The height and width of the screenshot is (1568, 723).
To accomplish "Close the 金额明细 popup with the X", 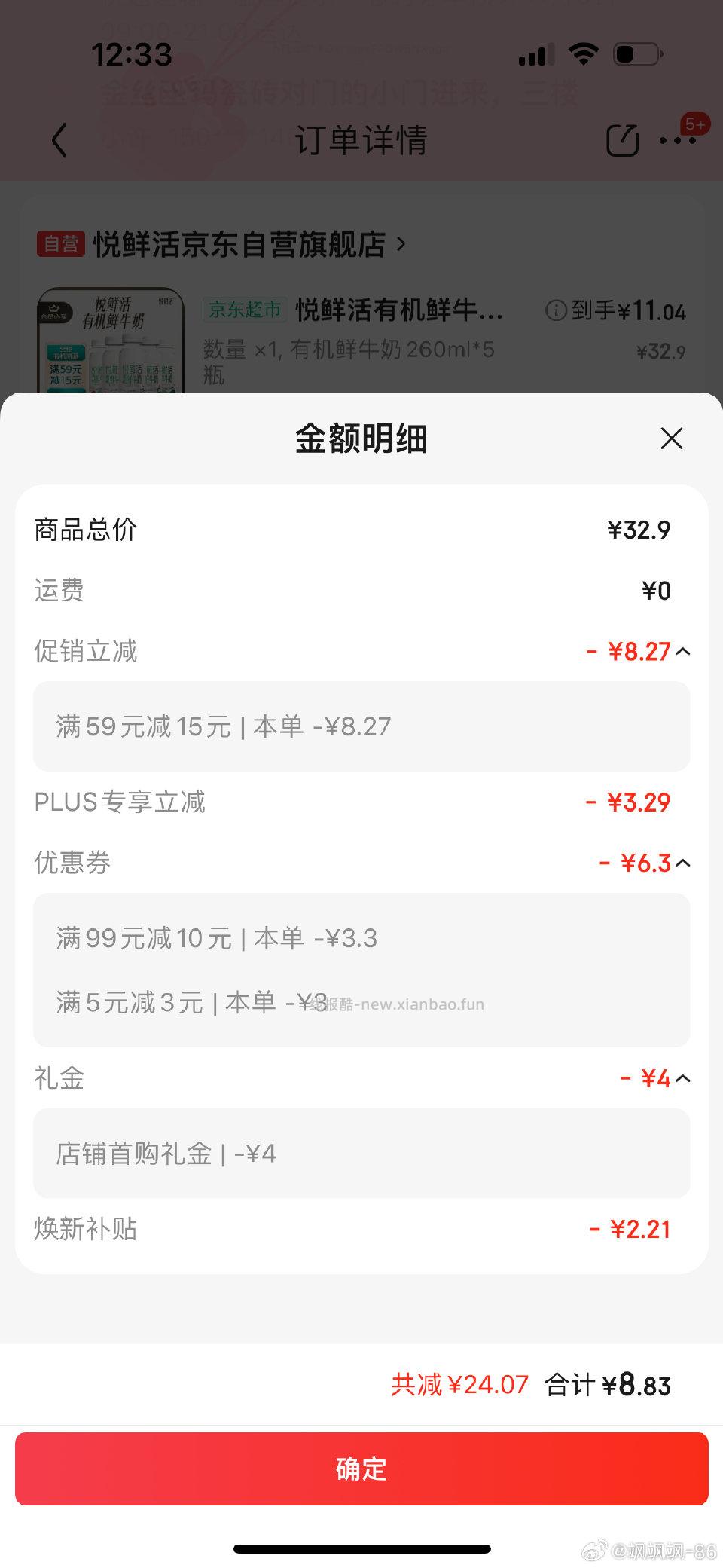I will (x=670, y=439).
